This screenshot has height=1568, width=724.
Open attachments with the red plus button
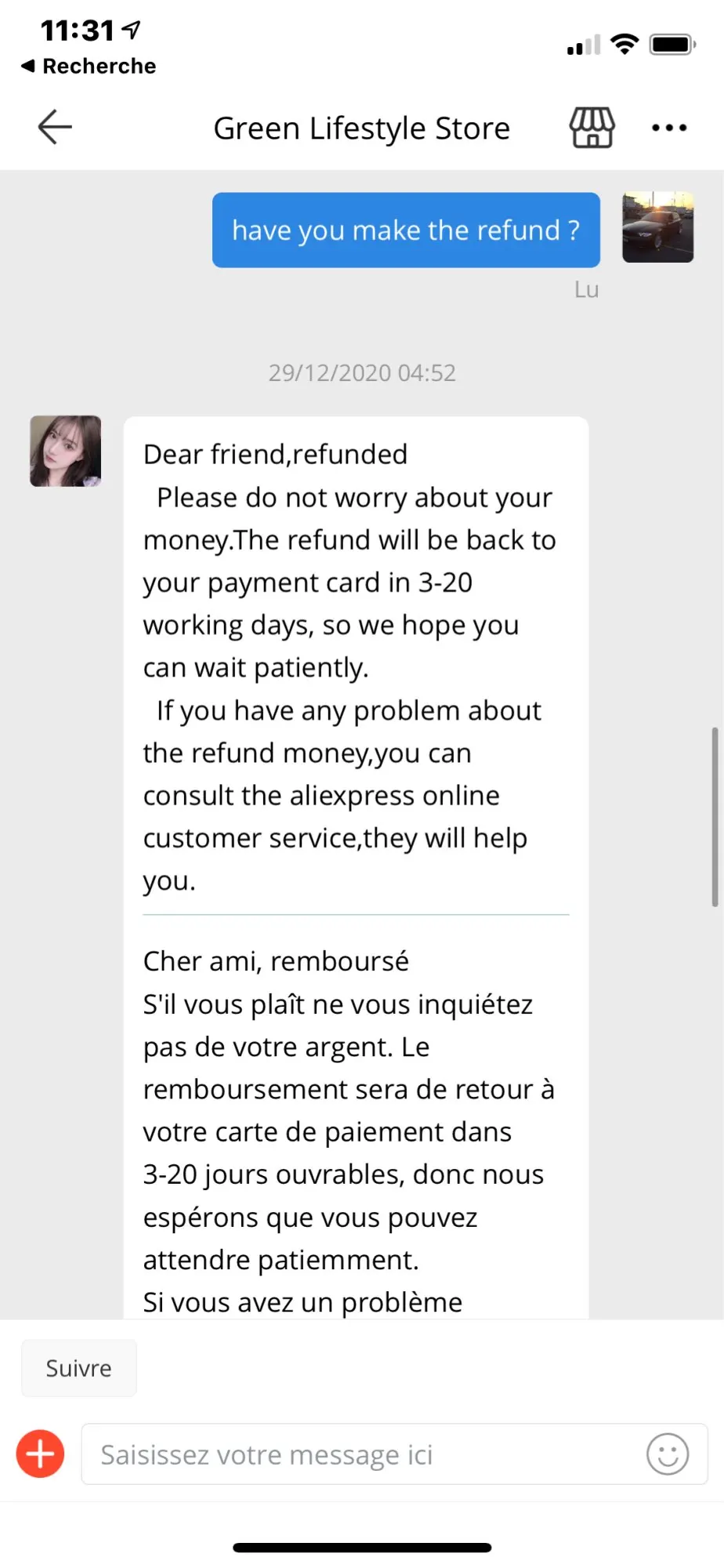pos(41,1454)
